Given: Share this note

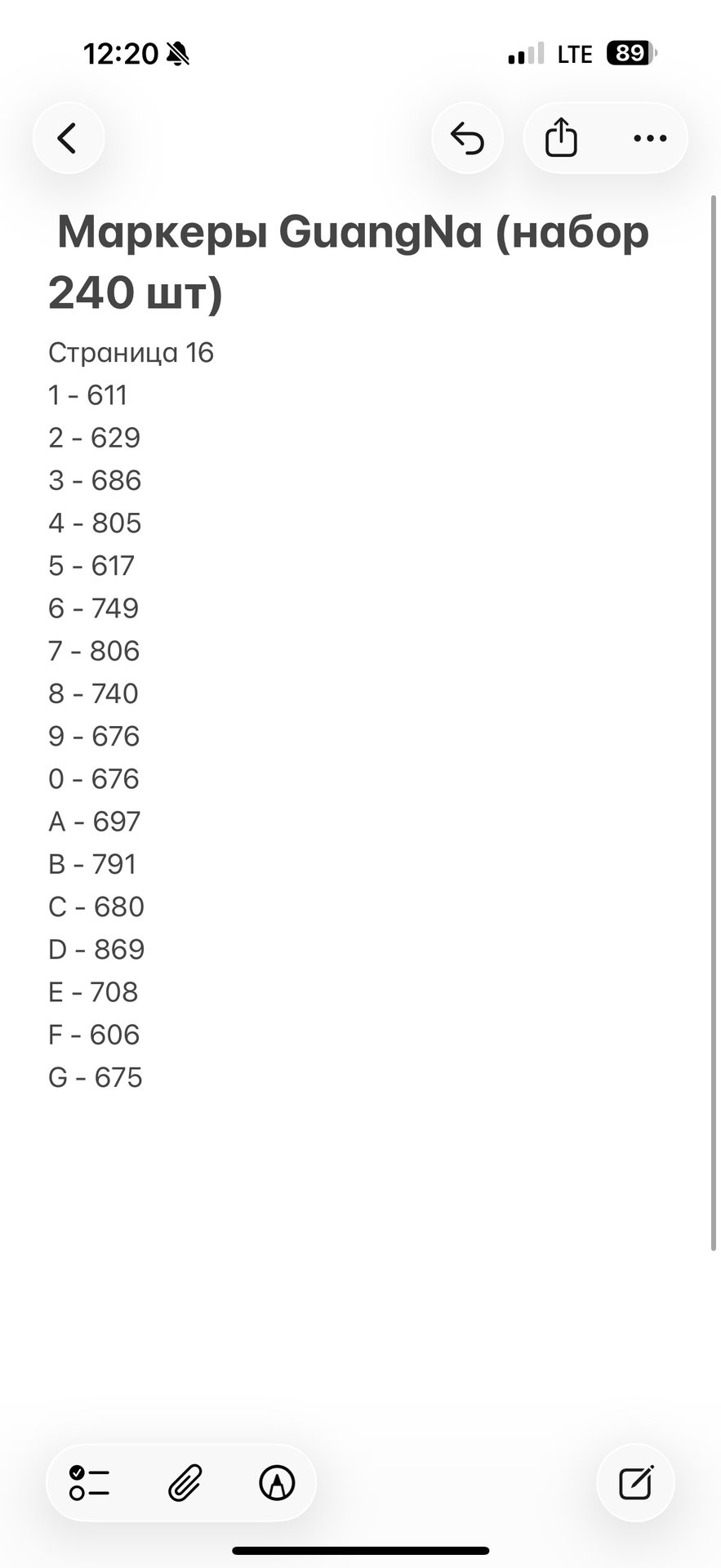Looking at the screenshot, I should click(561, 138).
